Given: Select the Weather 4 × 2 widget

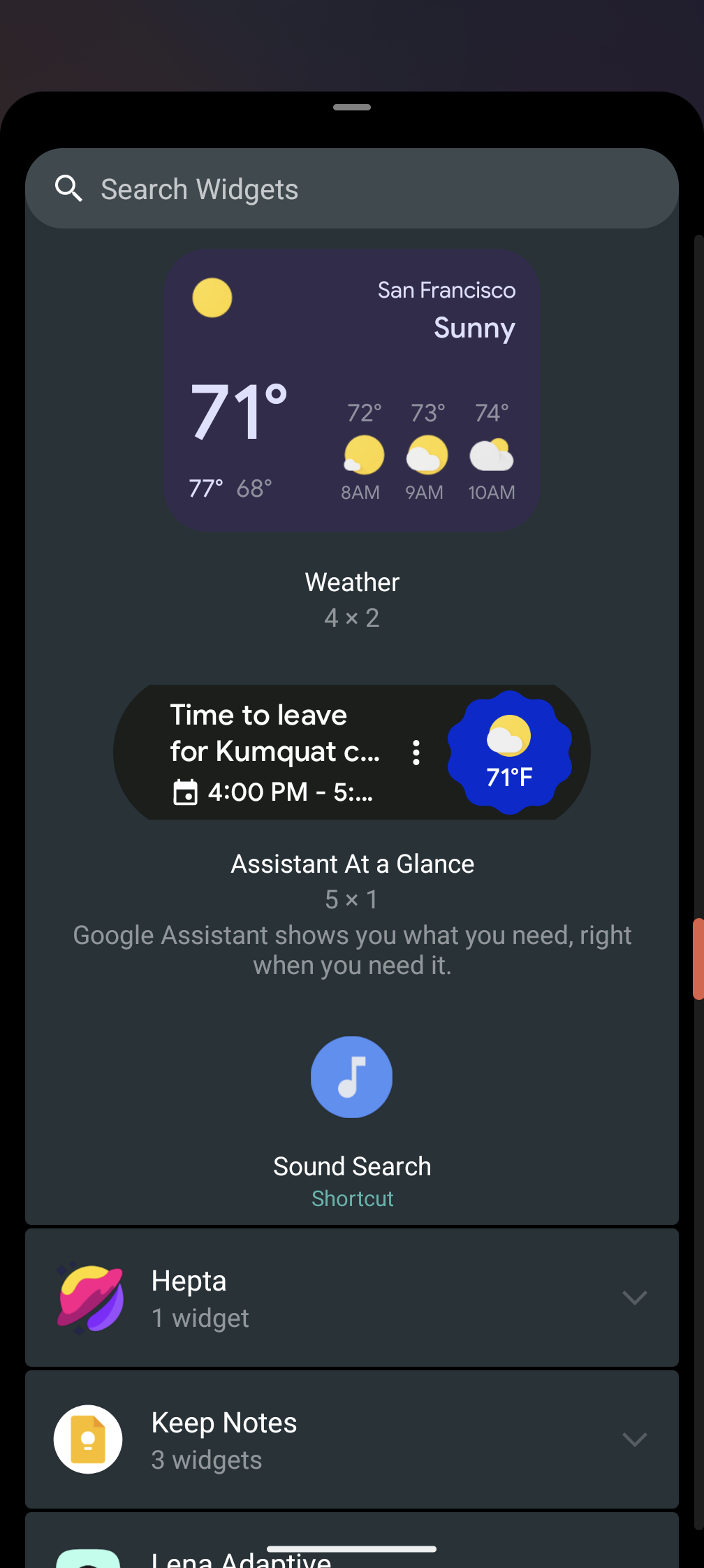Looking at the screenshot, I should click(351, 391).
